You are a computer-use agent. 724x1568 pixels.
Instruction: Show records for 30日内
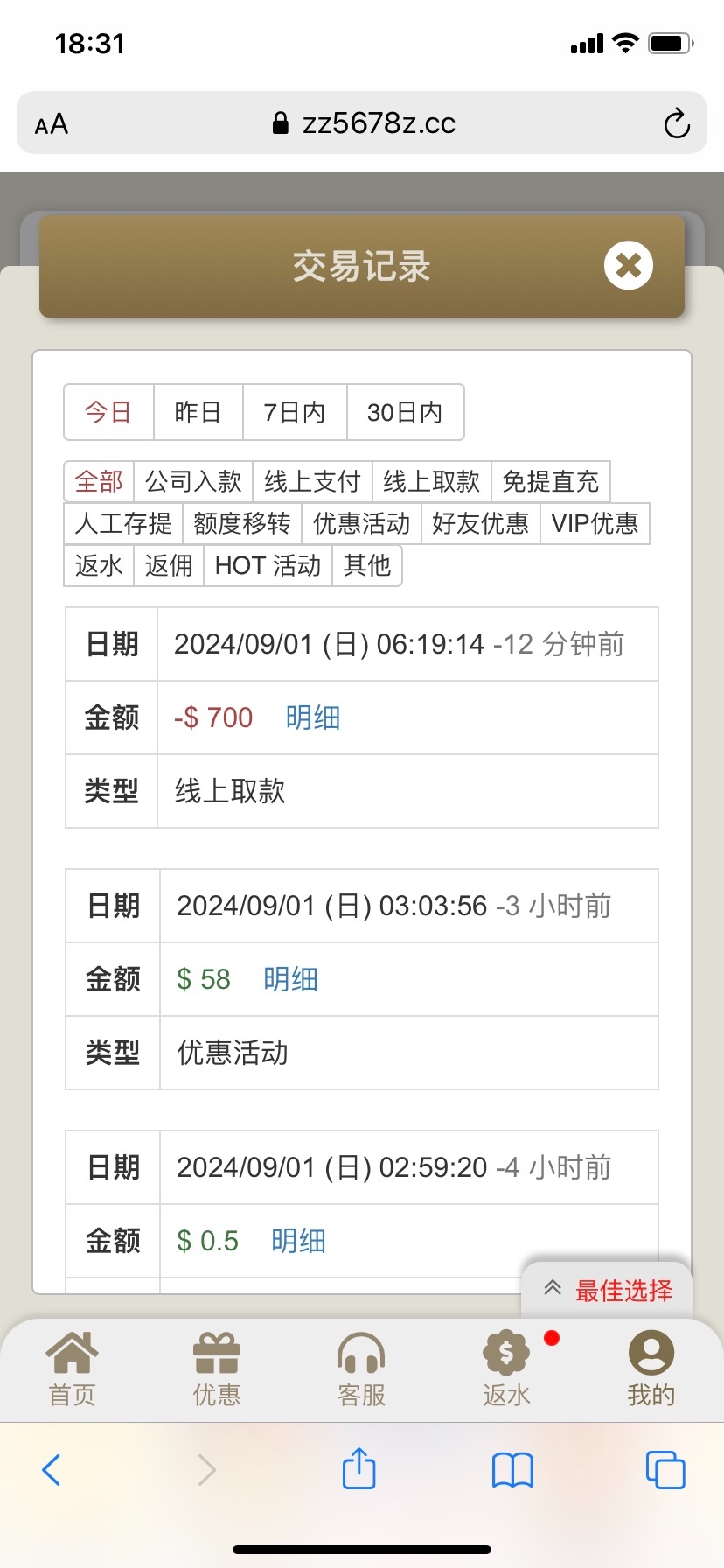405,412
